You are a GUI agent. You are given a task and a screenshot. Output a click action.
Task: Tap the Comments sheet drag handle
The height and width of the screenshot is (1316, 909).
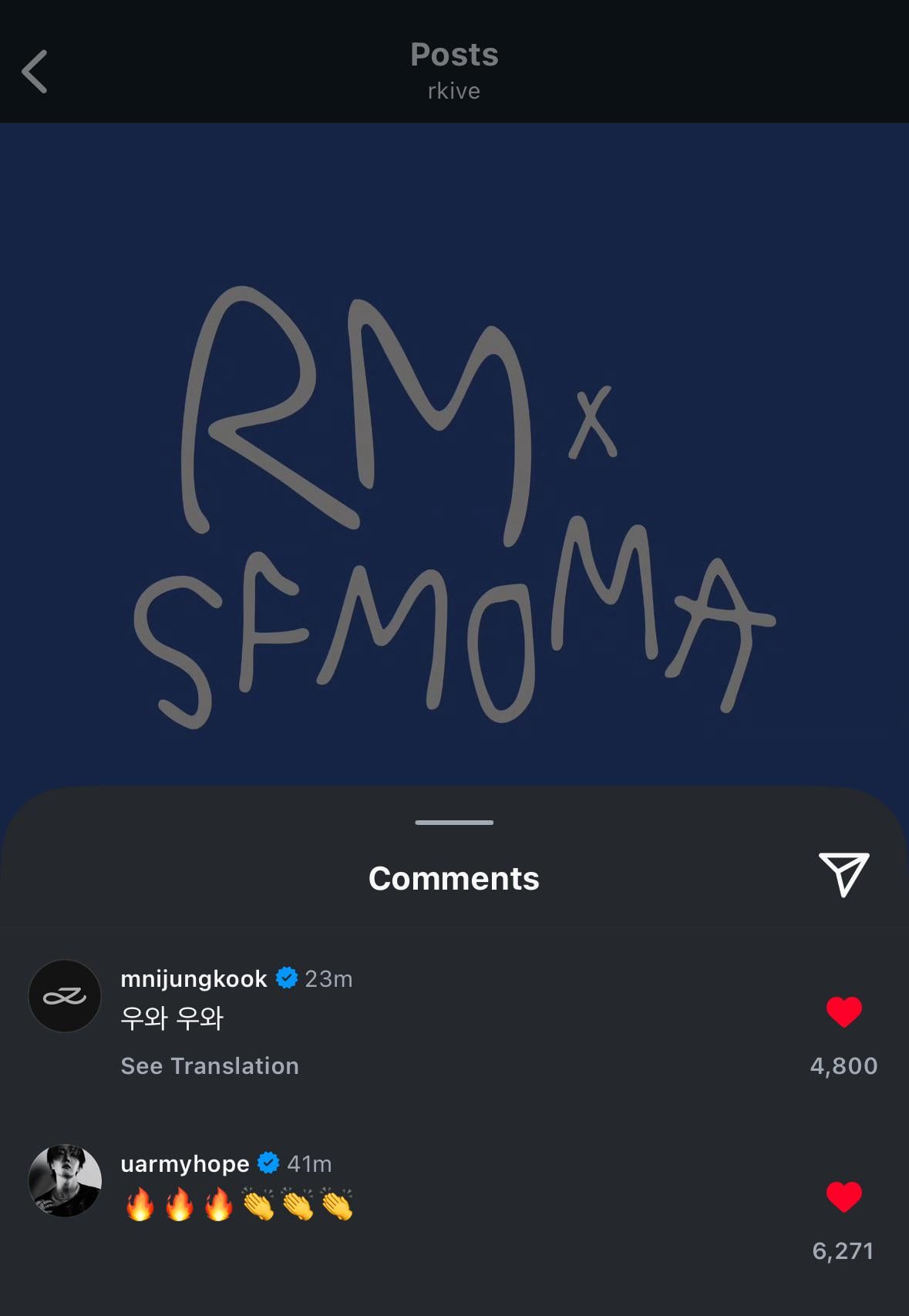pos(454,823)
